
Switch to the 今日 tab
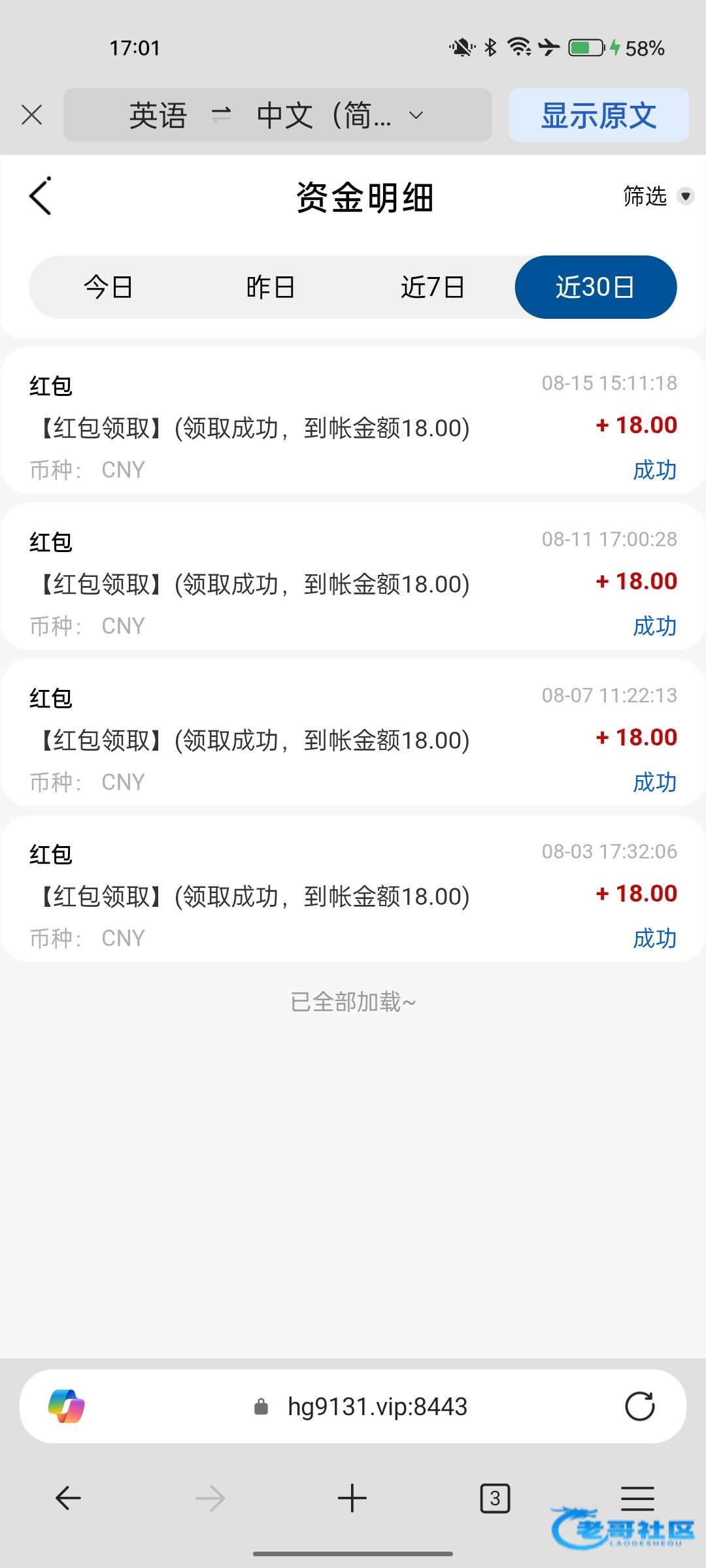pyautogui.click(x=109, y=287)
